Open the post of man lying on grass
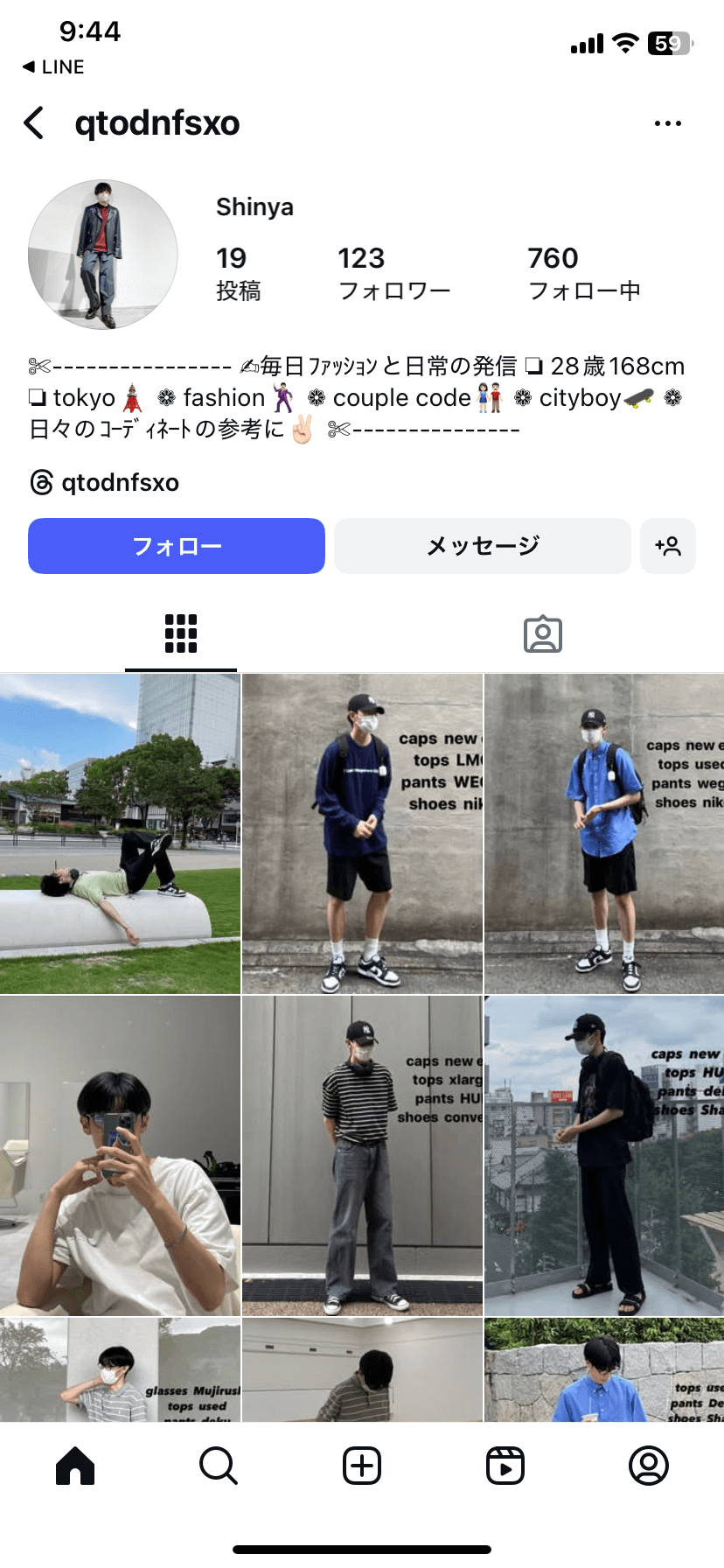 (x=120, y=833)
